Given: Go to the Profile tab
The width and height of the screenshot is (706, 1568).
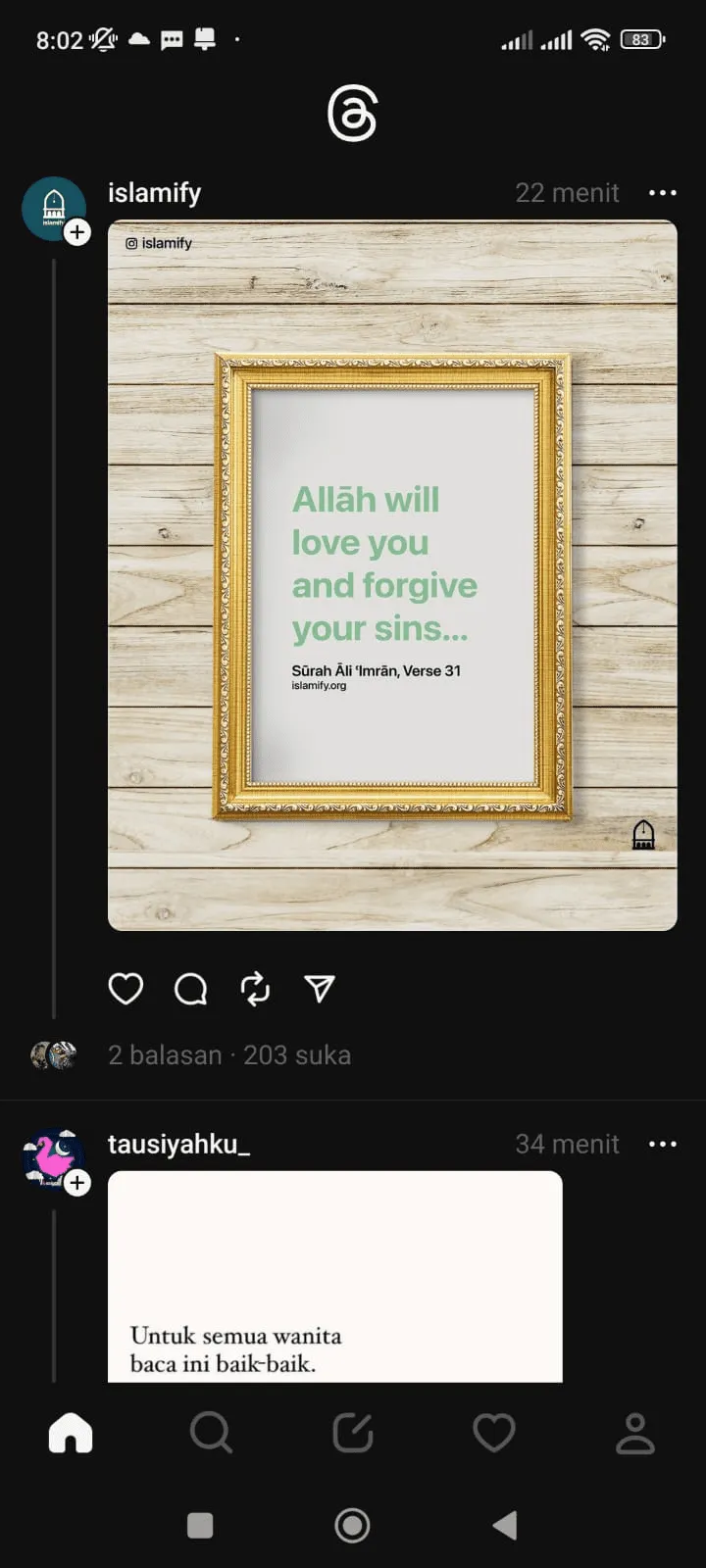Looking at the screenshot, I should tap(635, 1433).
